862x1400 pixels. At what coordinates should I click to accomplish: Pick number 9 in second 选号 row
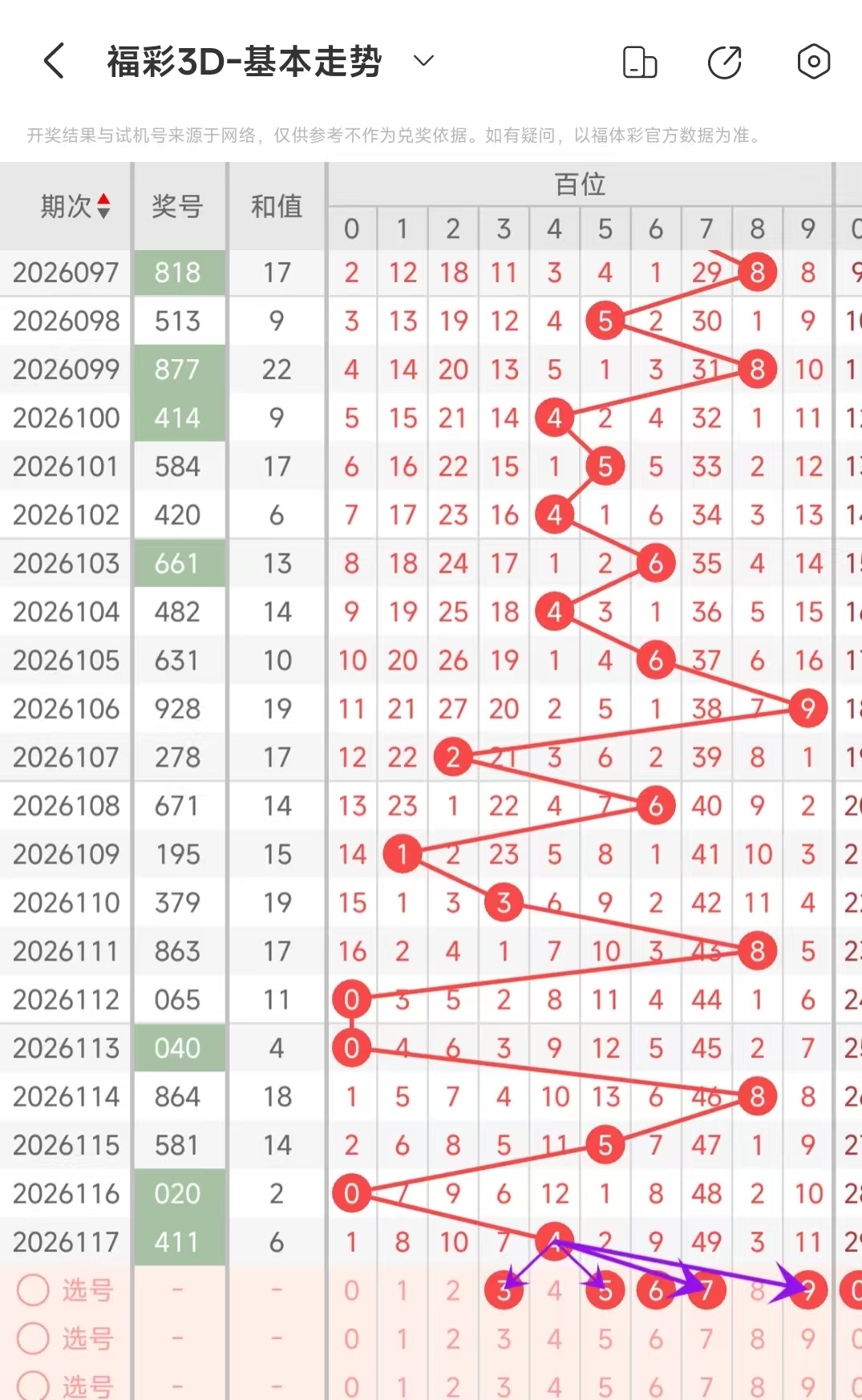pos(807,1338)
